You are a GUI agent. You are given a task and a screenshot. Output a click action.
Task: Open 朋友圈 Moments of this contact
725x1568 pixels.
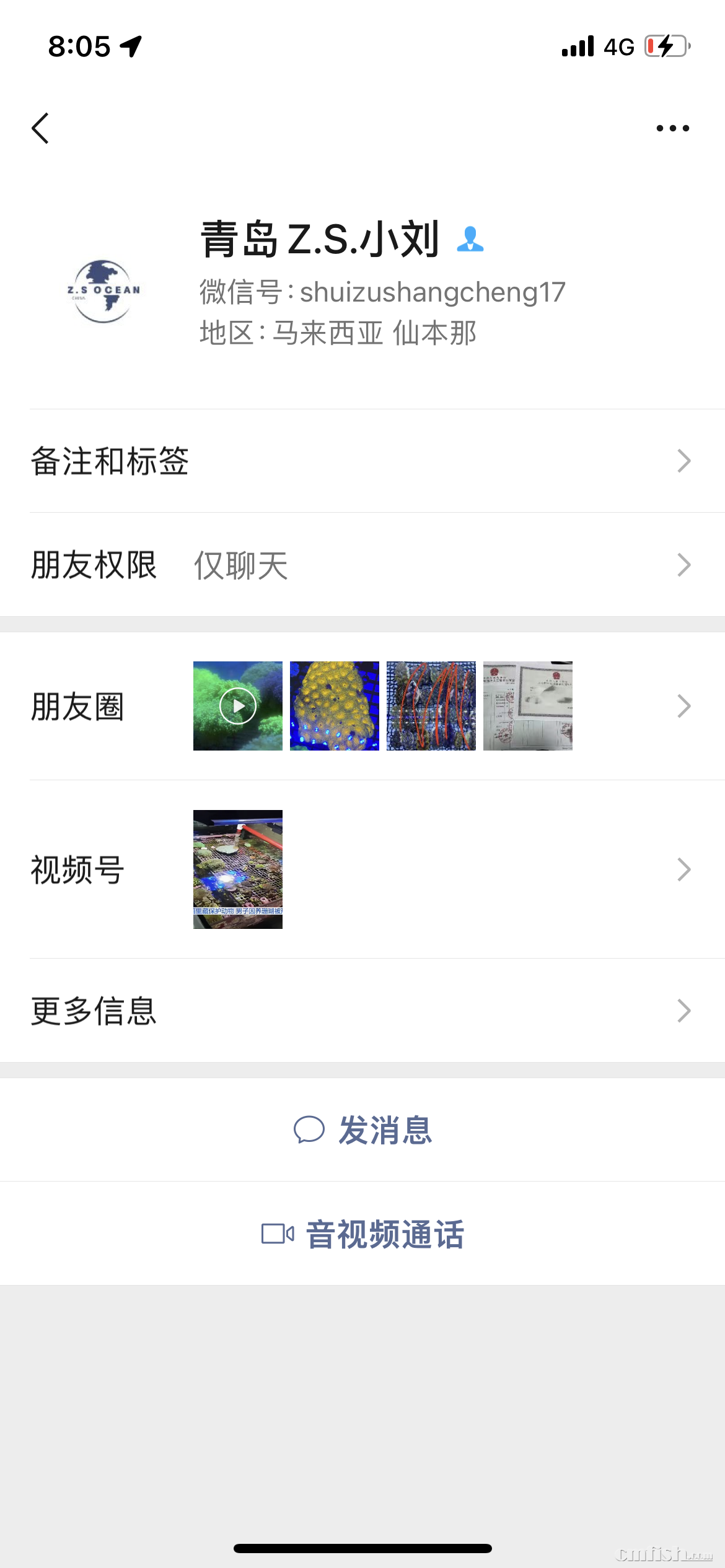[x=362, y=706]
